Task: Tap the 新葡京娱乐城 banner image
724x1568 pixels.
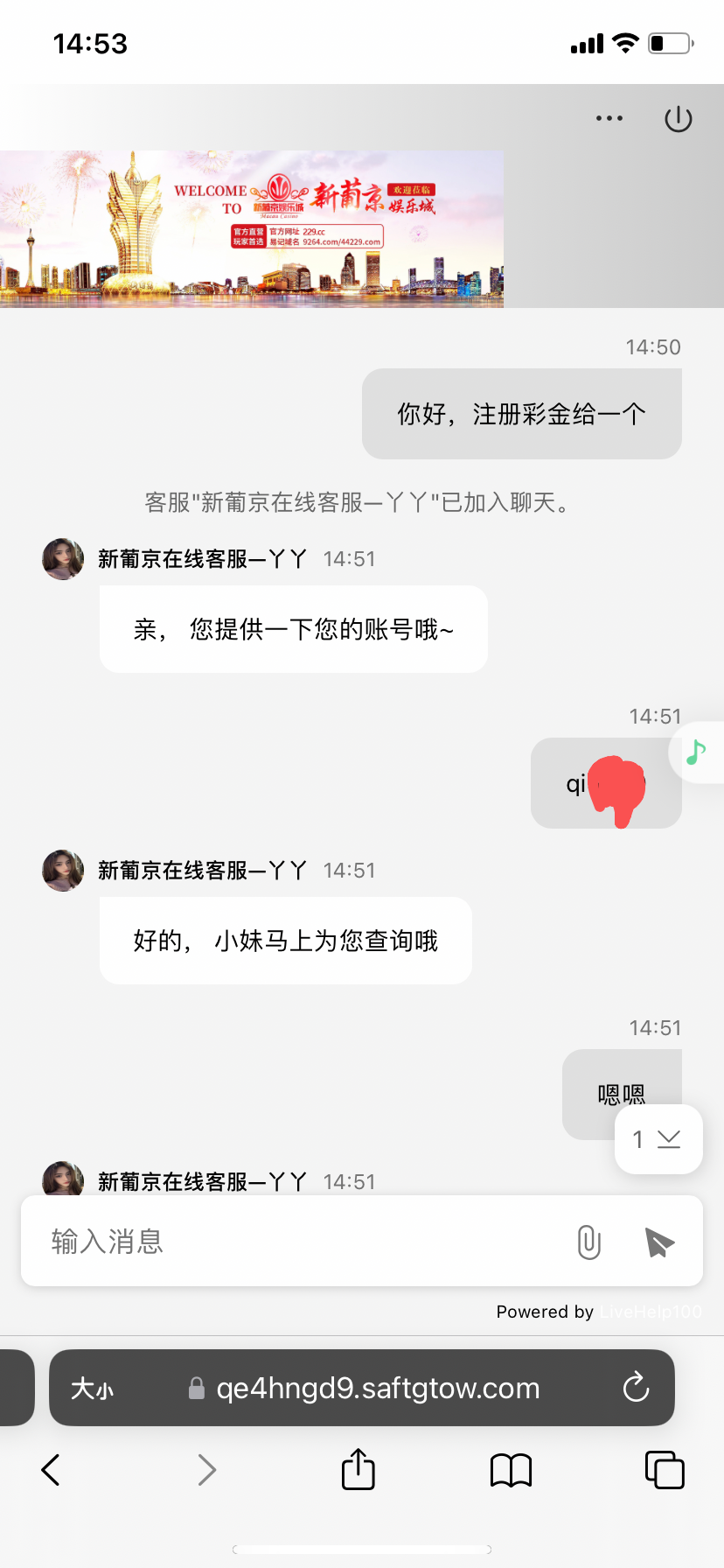Action: point(252,228)
